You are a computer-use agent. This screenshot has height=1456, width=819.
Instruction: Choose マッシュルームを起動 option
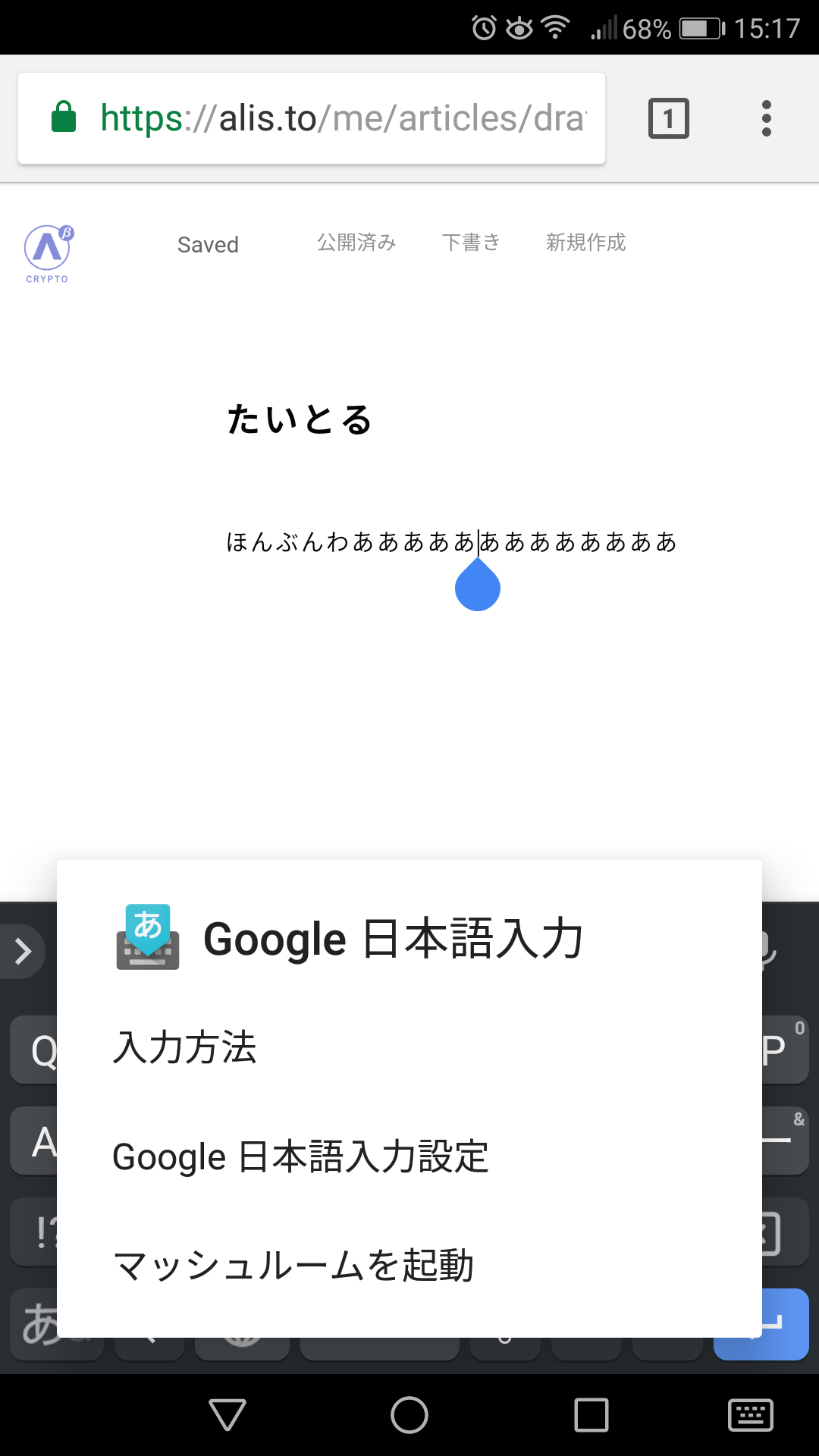click(x=293, y=1266)
